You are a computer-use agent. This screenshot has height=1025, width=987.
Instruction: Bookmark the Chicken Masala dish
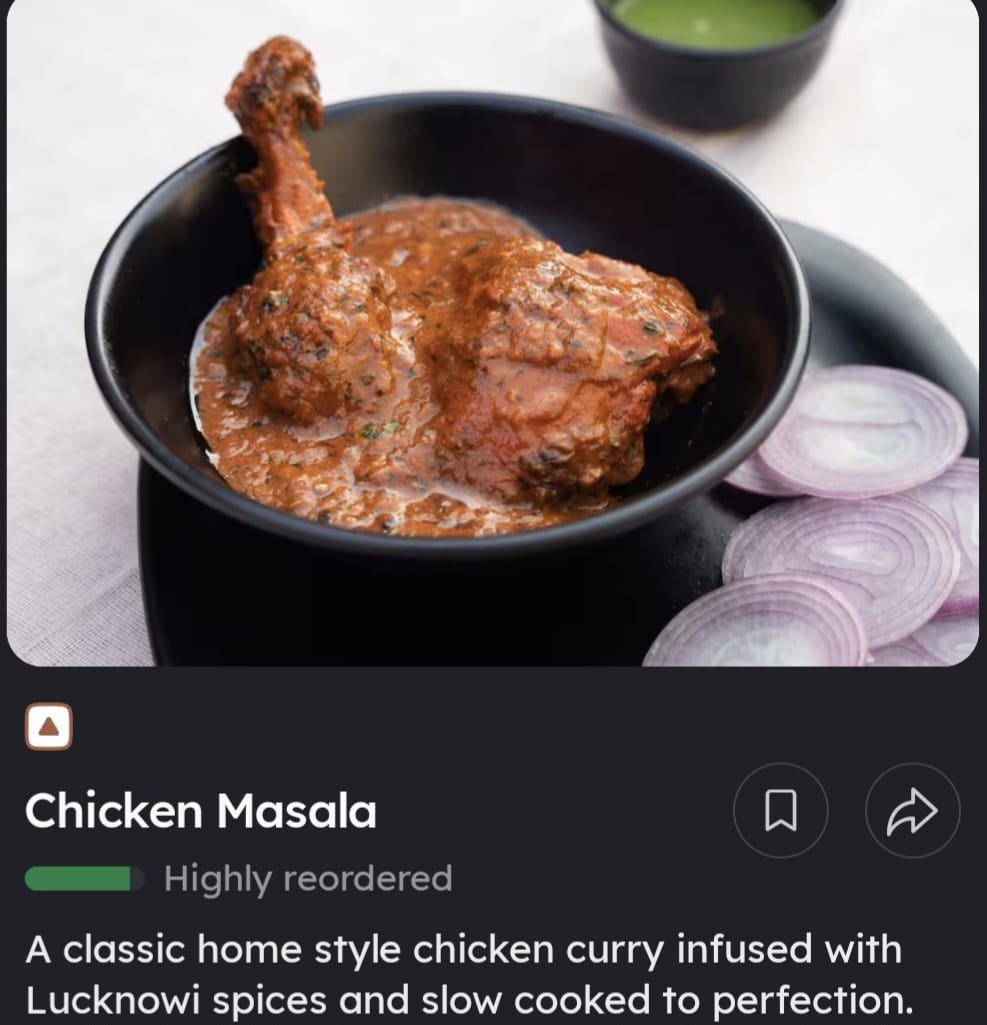click(x=780, y=810)
